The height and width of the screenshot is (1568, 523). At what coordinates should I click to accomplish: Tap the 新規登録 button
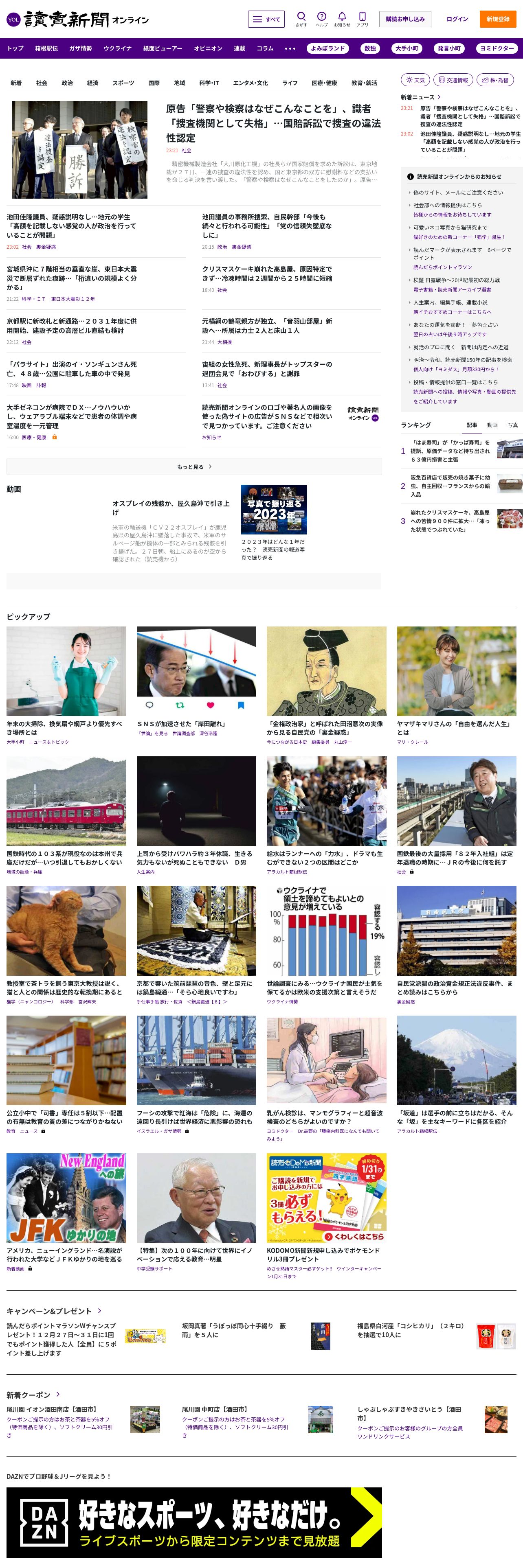[497, 20]
